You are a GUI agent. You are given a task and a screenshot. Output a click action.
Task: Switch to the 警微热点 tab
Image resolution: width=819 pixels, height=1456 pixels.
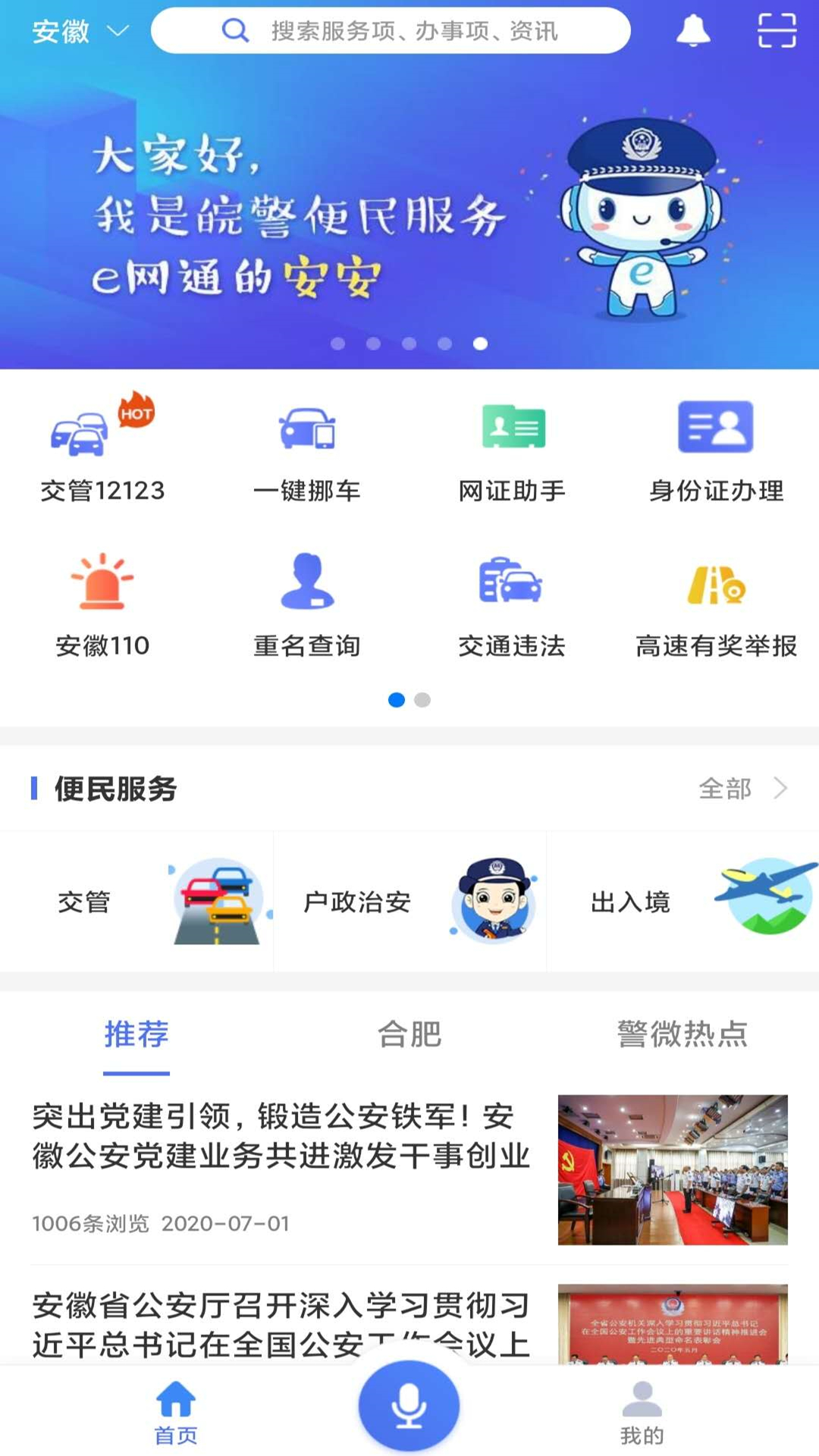coord(682,1034)
